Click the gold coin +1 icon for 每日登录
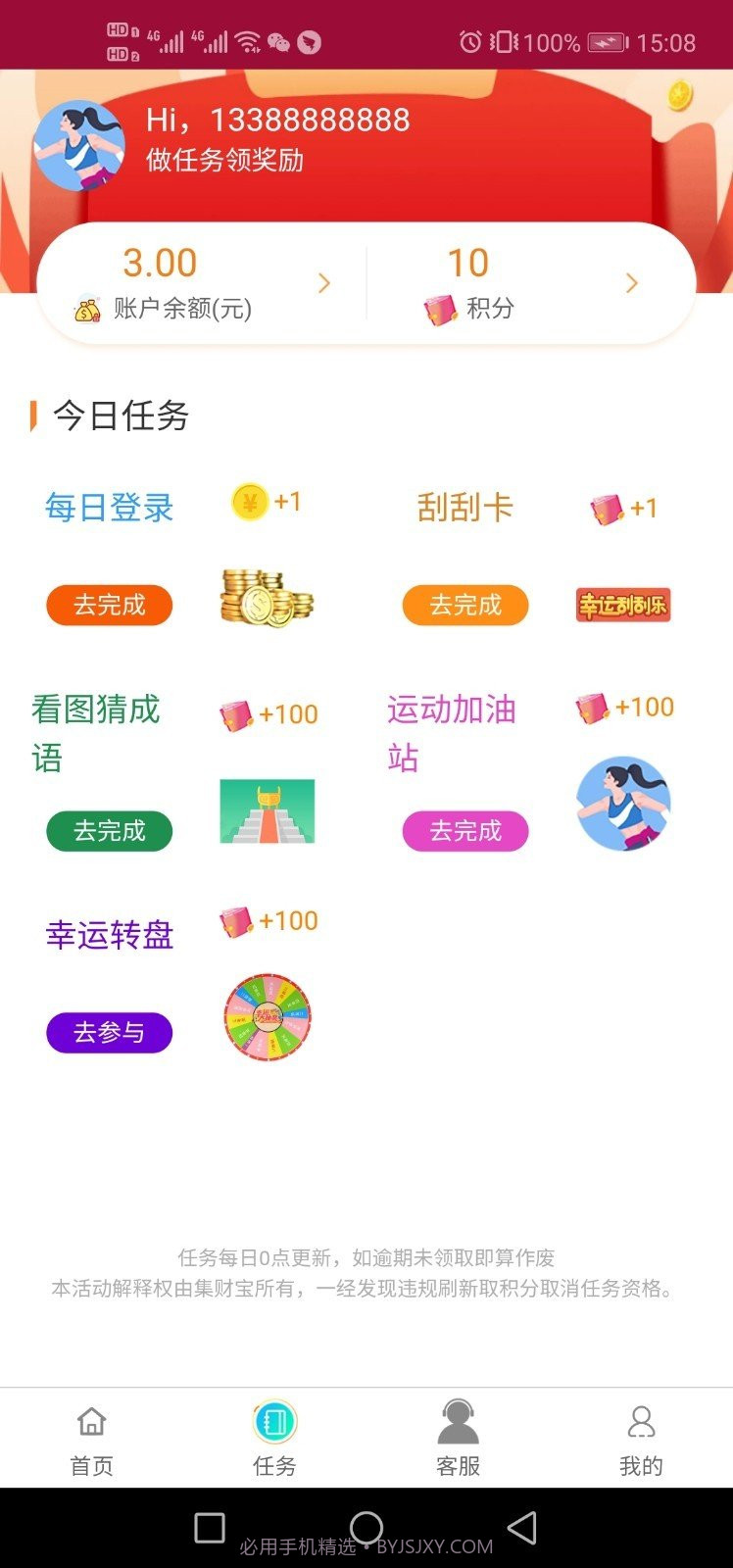 tap(249, 502)
